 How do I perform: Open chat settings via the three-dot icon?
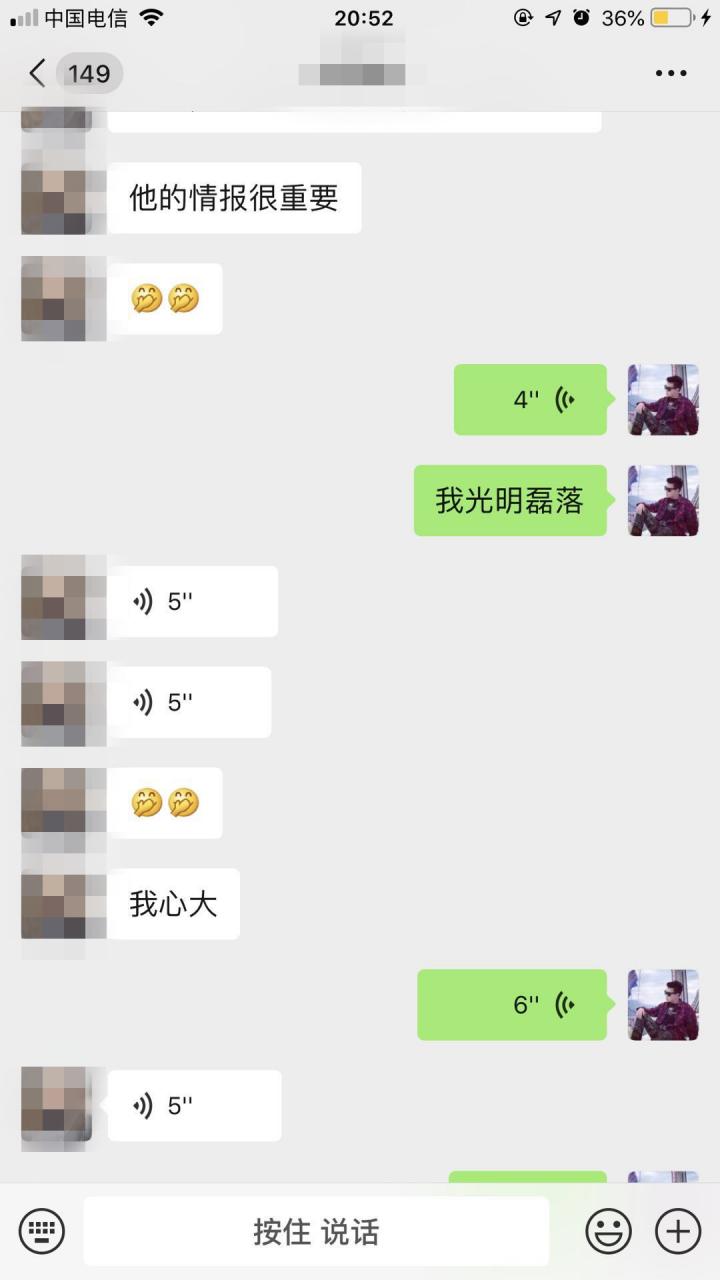tap(671, 72)
